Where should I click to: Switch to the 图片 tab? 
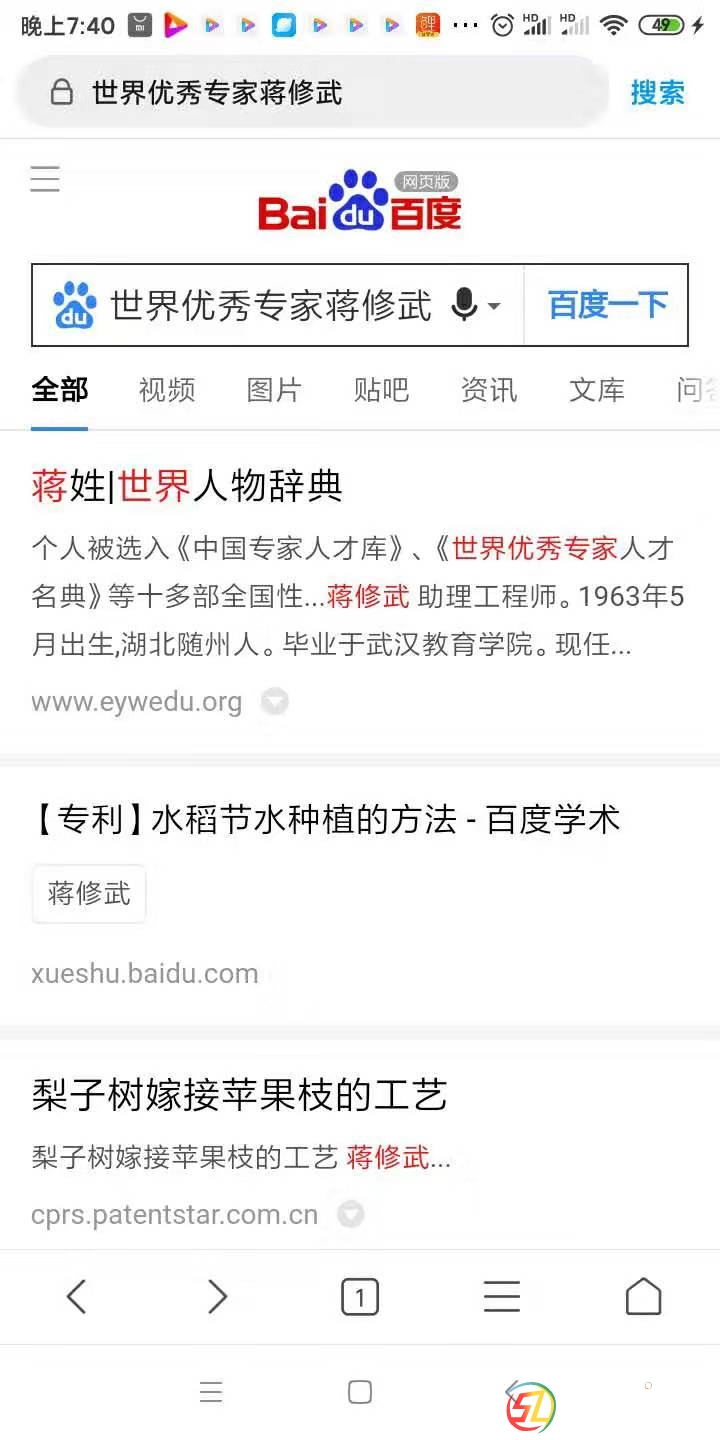coord(274,390)
